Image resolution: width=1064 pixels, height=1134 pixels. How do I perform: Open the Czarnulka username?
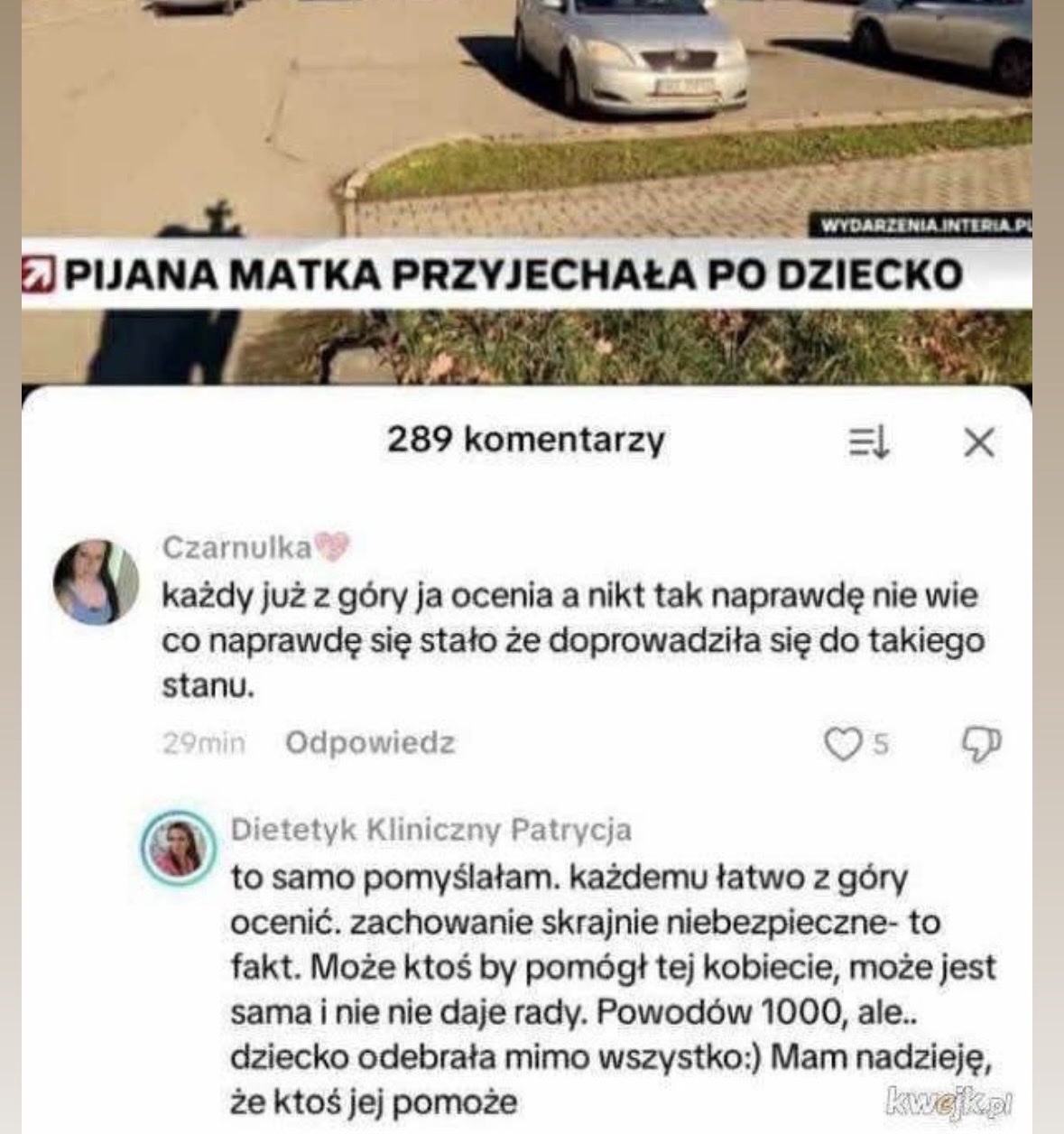[x=237, y=547]
